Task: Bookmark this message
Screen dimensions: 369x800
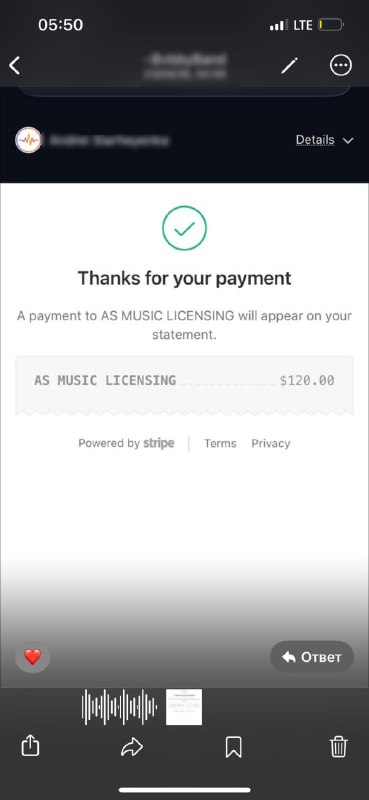Action: 233,748
